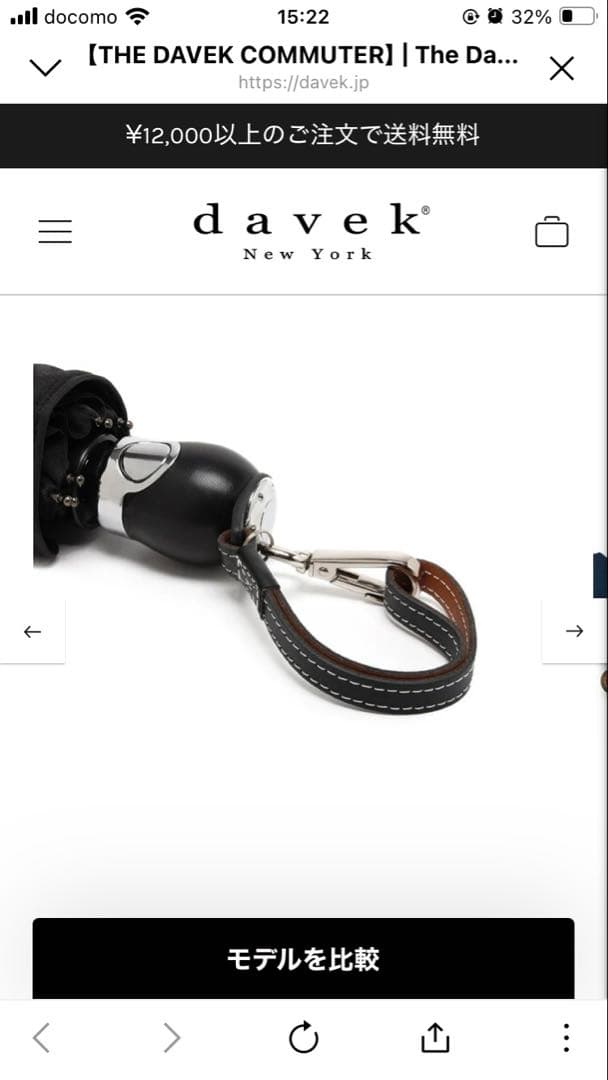Collapse the in-app browser with the down chevron
This screenshot has width=608, height=1080.
[x=45, y=68]
